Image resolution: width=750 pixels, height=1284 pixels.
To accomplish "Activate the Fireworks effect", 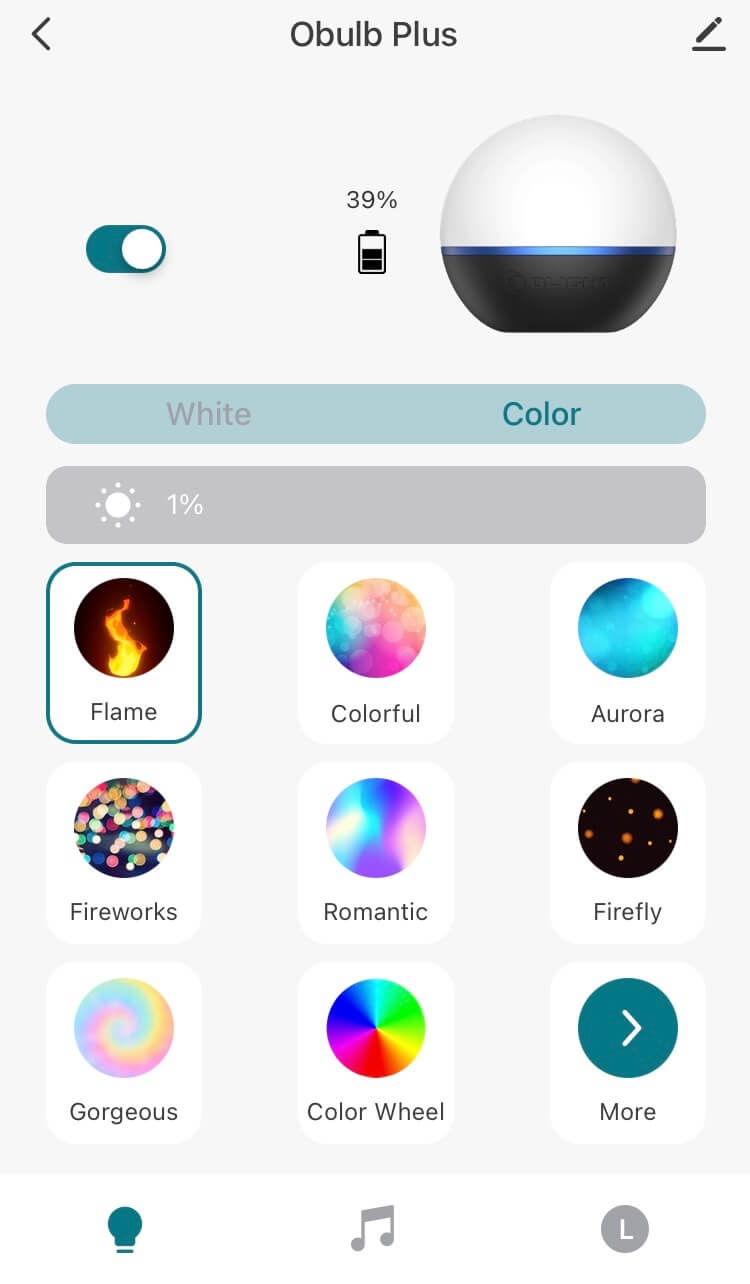I will (x=124, y=852).
